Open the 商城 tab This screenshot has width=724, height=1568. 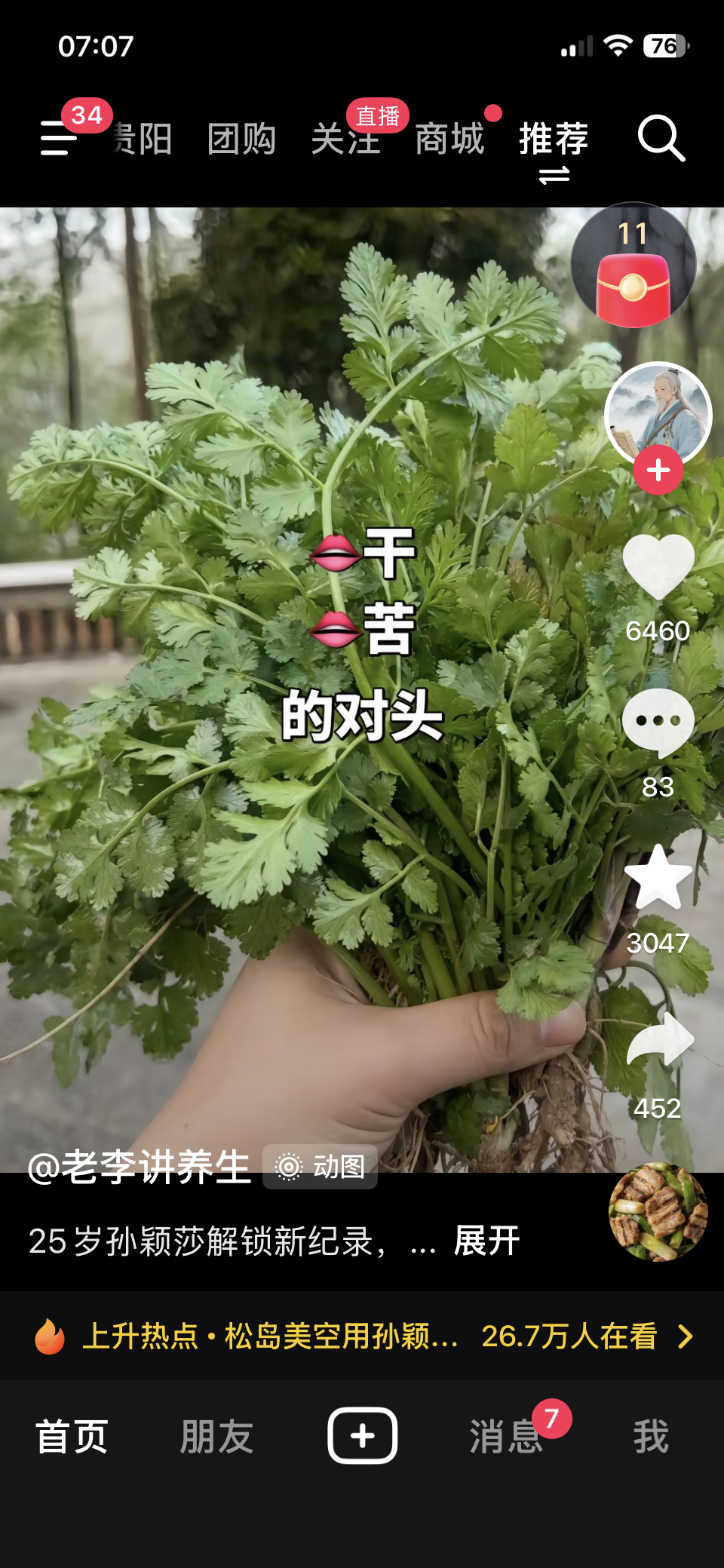pyautogui.click(x=449, y=140)
